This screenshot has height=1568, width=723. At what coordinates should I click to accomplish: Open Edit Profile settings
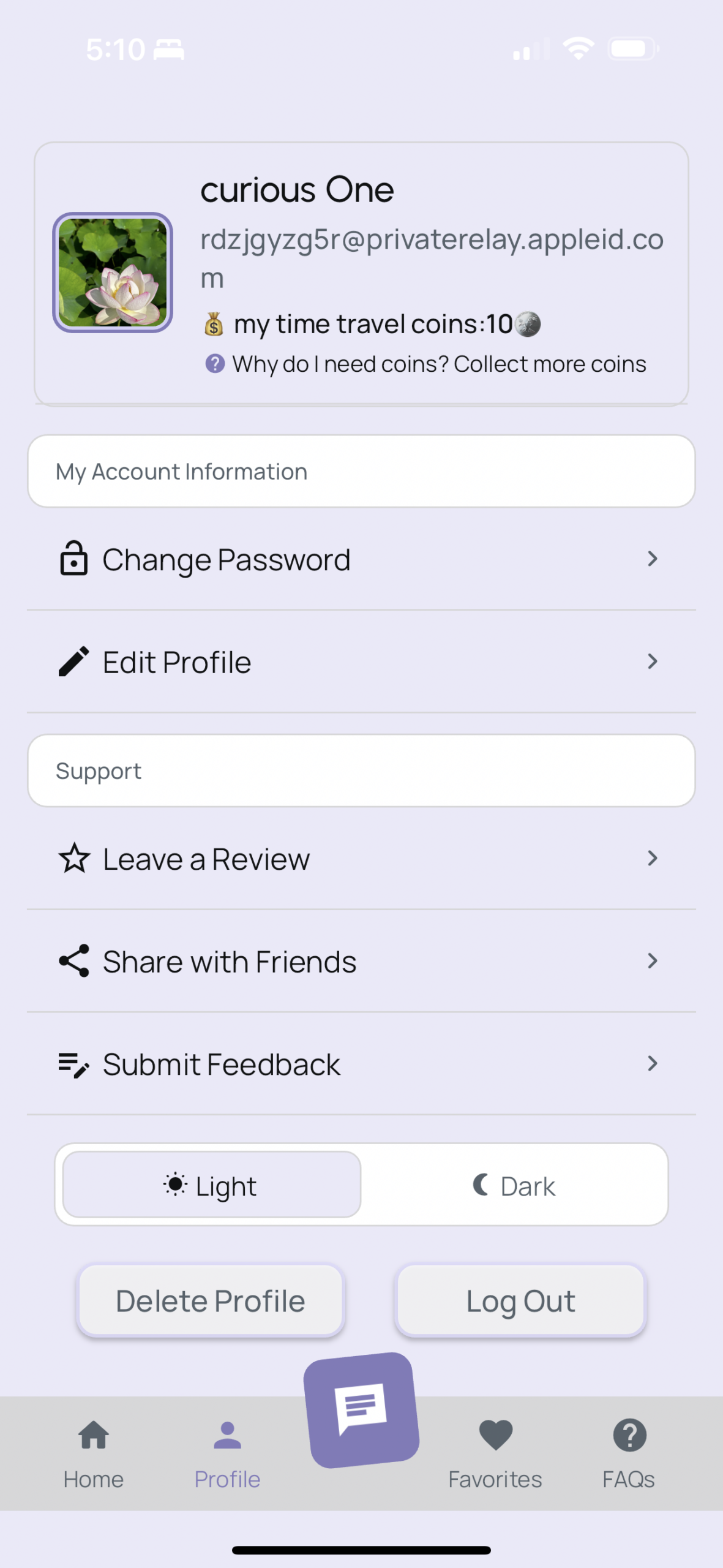pos(361,662)
